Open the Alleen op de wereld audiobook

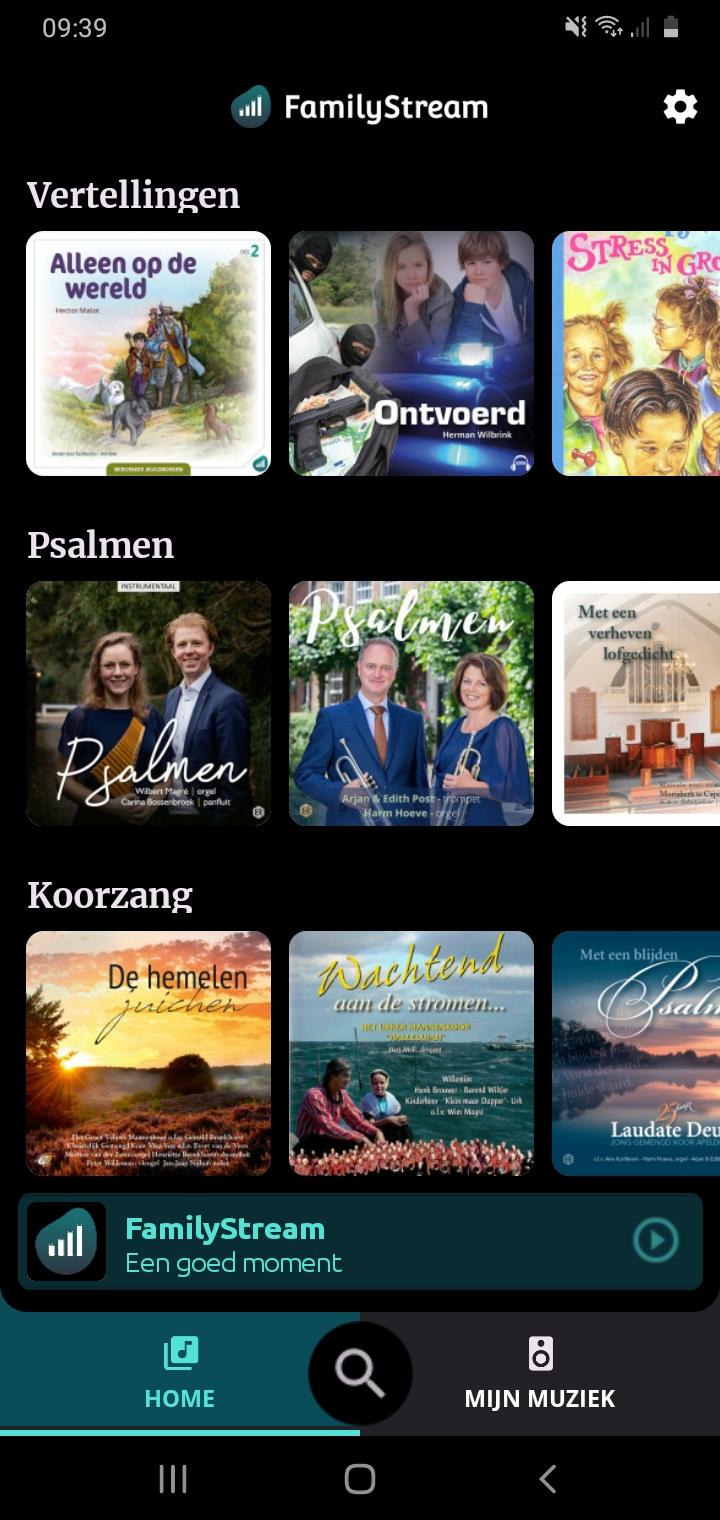click(x=148, y=353)
